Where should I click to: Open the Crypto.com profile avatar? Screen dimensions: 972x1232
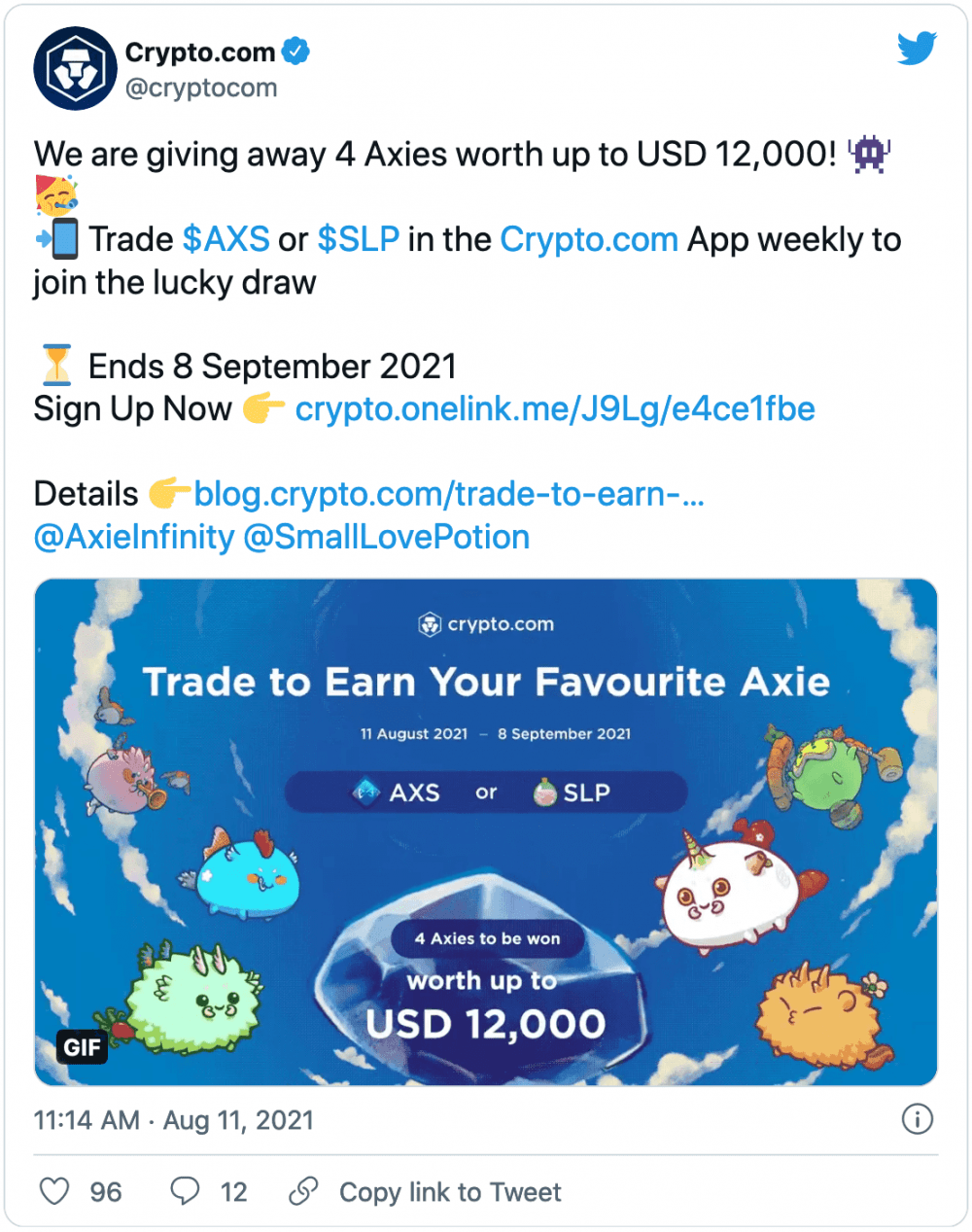(75, 69)
